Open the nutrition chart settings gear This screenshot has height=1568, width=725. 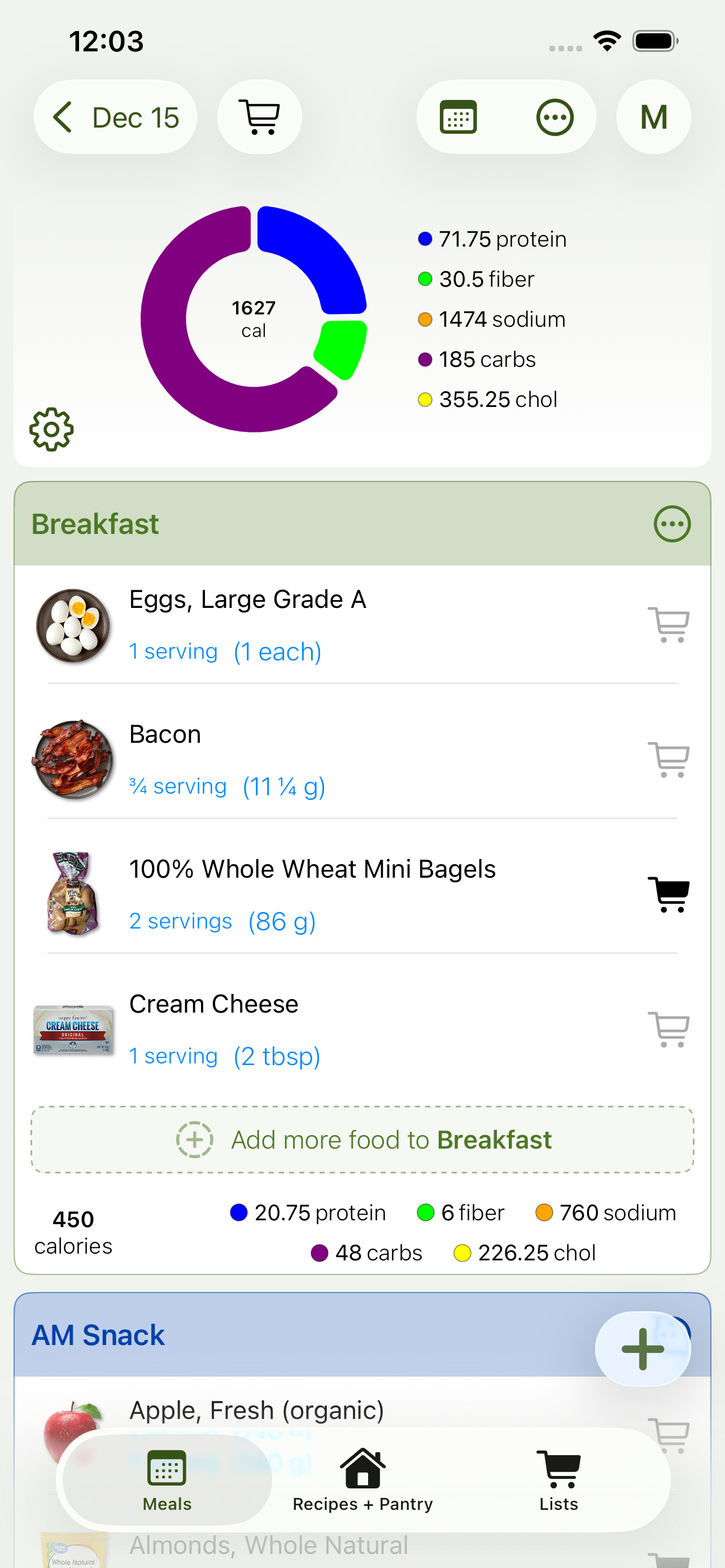coord(51,429)
